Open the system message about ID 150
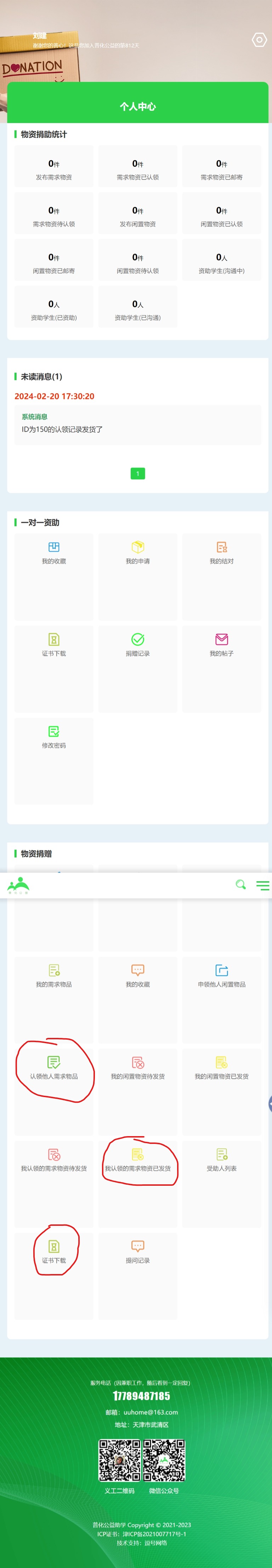The image size is (272, 1568). [137, 424]
